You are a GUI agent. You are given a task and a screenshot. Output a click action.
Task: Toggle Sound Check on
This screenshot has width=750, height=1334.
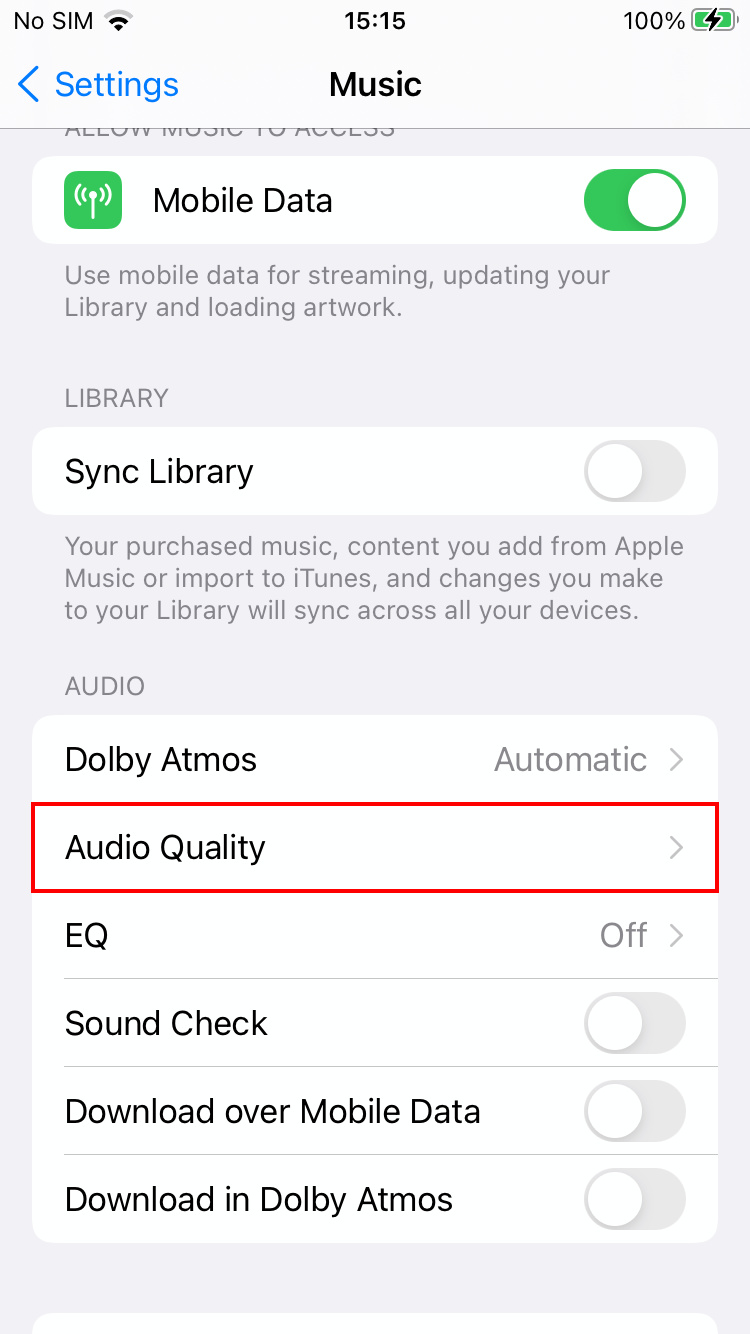click(x=635, y=1023)
